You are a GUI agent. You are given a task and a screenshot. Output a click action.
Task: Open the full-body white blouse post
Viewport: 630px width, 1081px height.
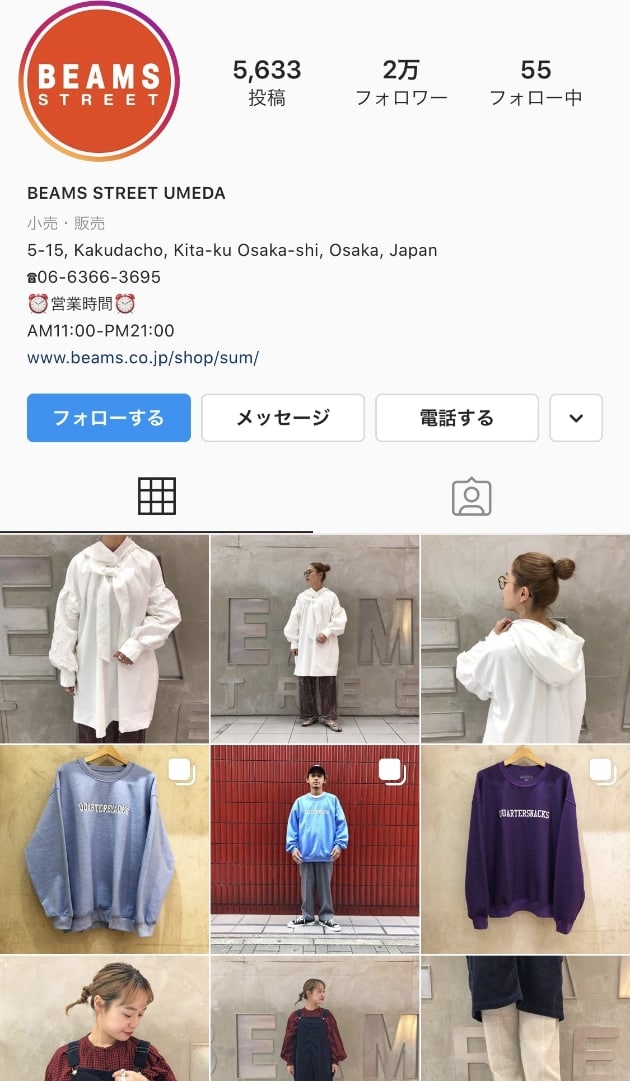click(x=315, y=638)
